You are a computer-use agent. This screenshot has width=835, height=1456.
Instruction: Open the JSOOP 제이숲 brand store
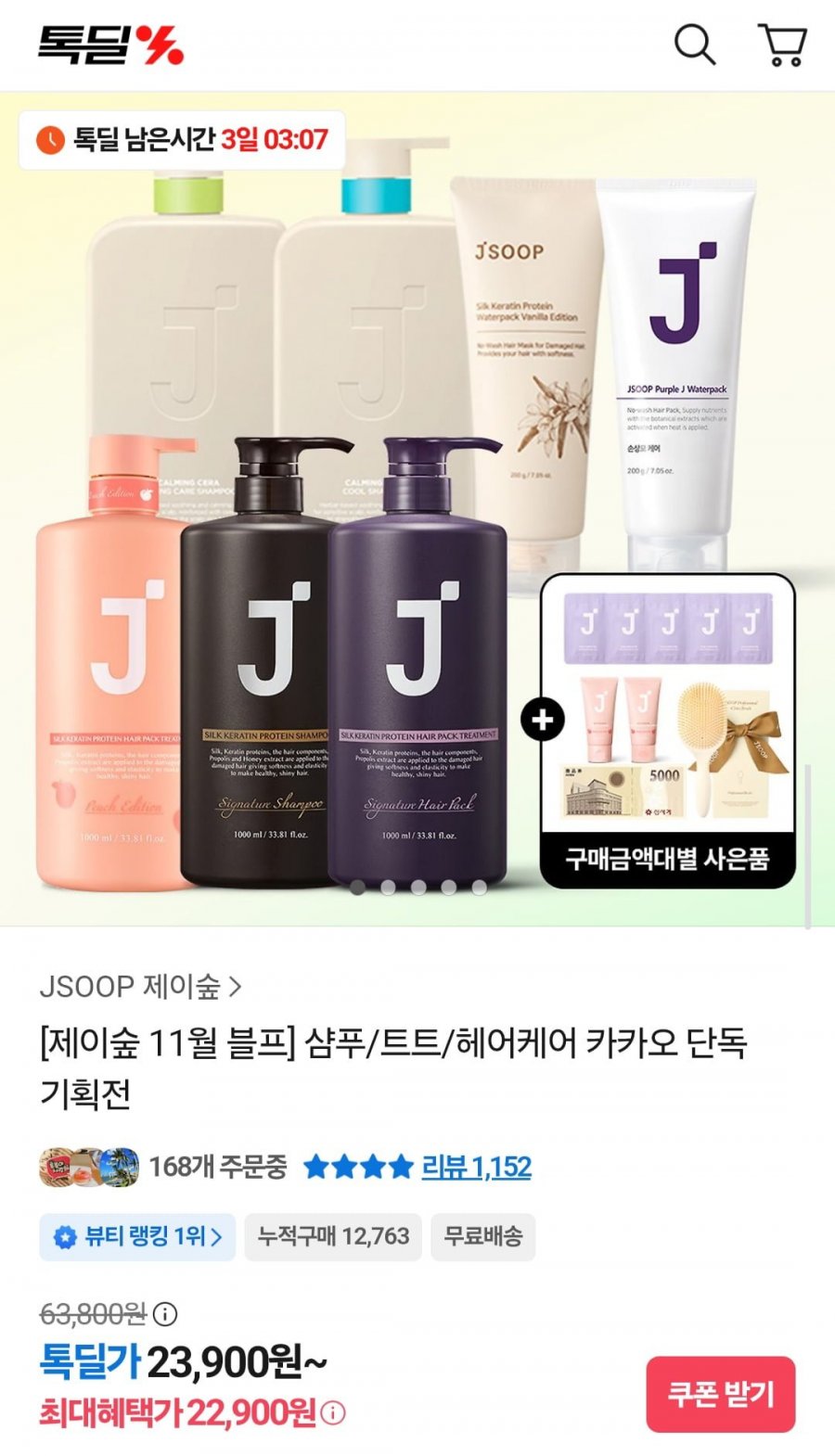pos(140,986)
